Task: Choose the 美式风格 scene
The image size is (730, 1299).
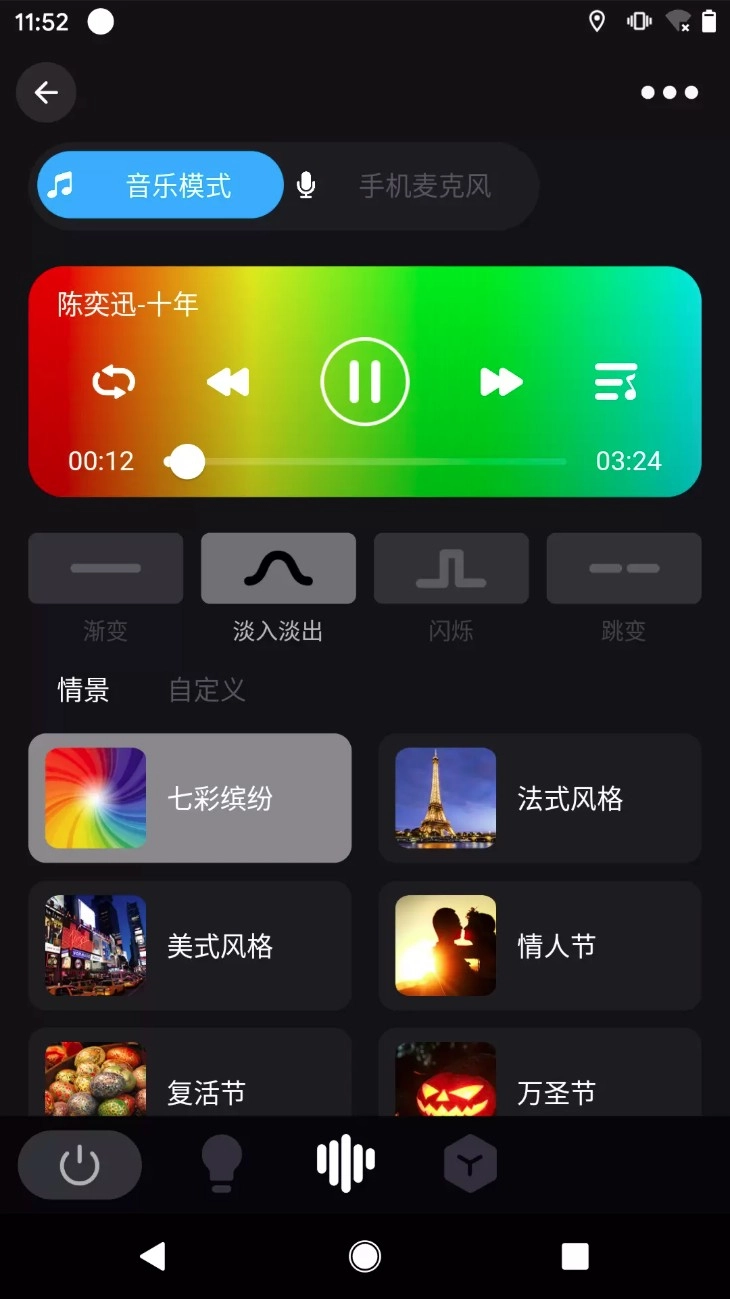Action: tap(190, 945)
